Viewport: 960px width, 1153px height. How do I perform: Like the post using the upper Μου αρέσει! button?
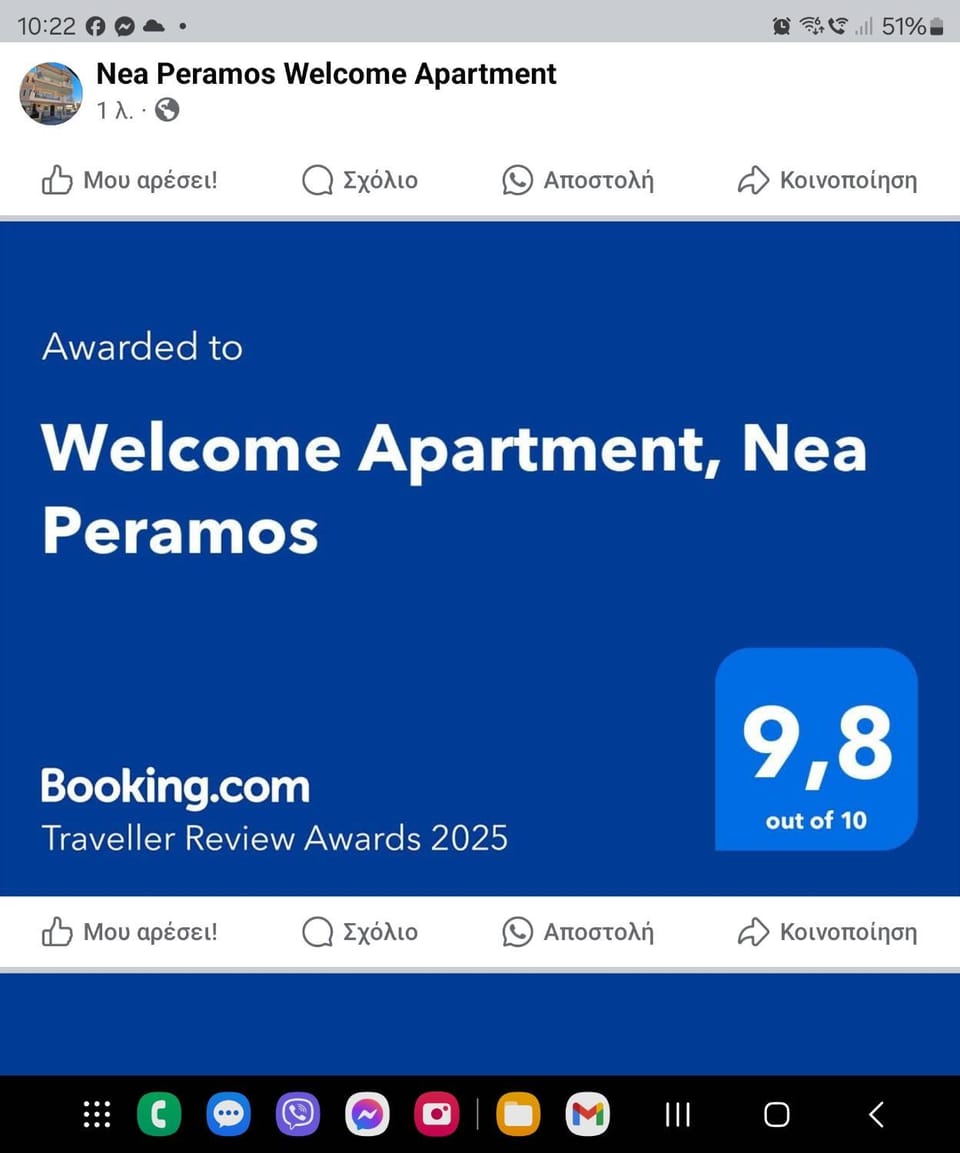coord(129,181)
